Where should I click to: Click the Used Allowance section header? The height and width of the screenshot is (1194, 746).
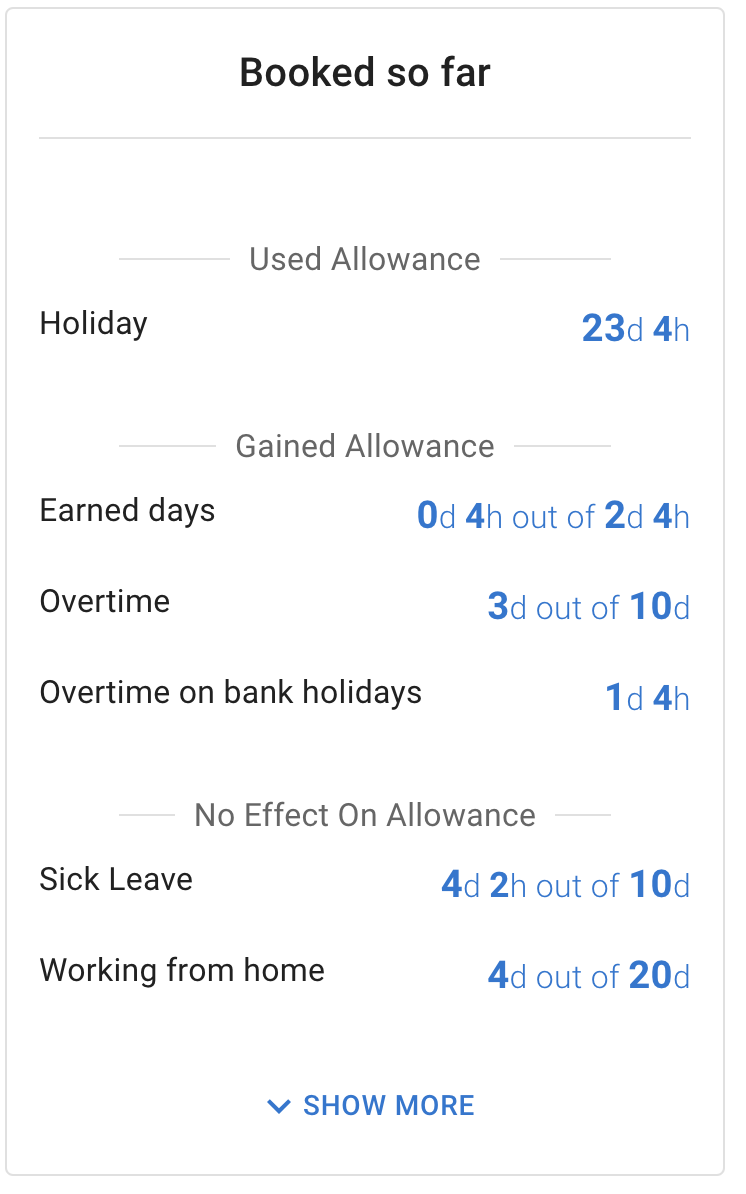pyautogui.click(x=364, y=259)
